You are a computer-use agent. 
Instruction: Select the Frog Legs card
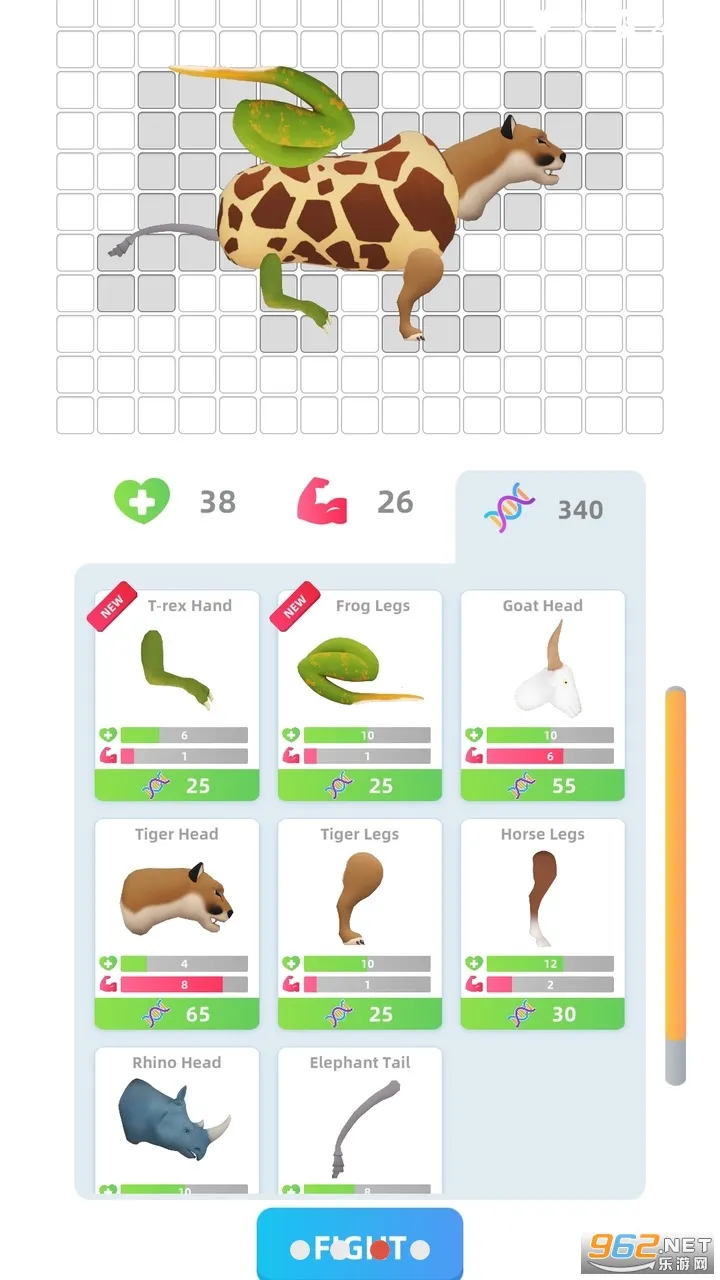360,695
